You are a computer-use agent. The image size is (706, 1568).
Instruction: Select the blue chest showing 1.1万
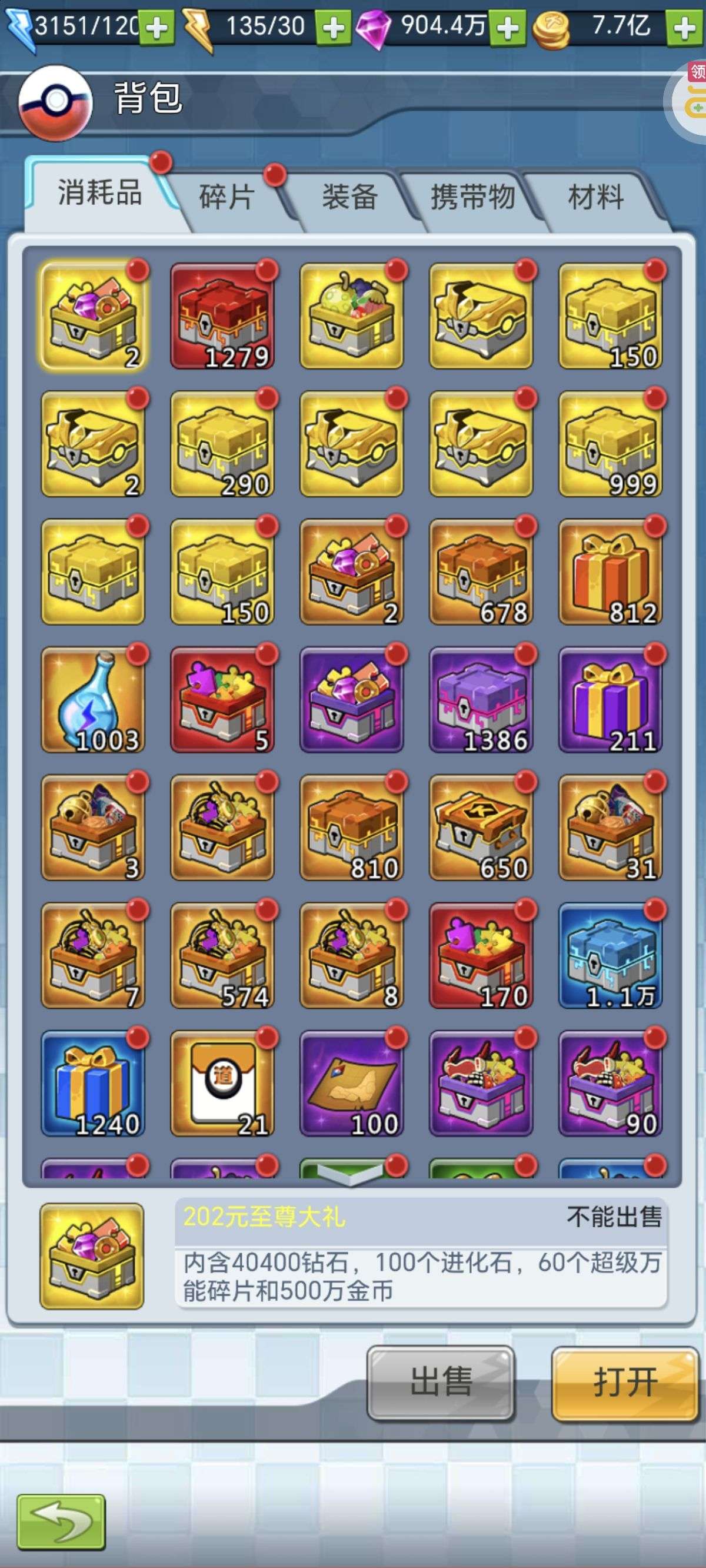pos(611,956)
